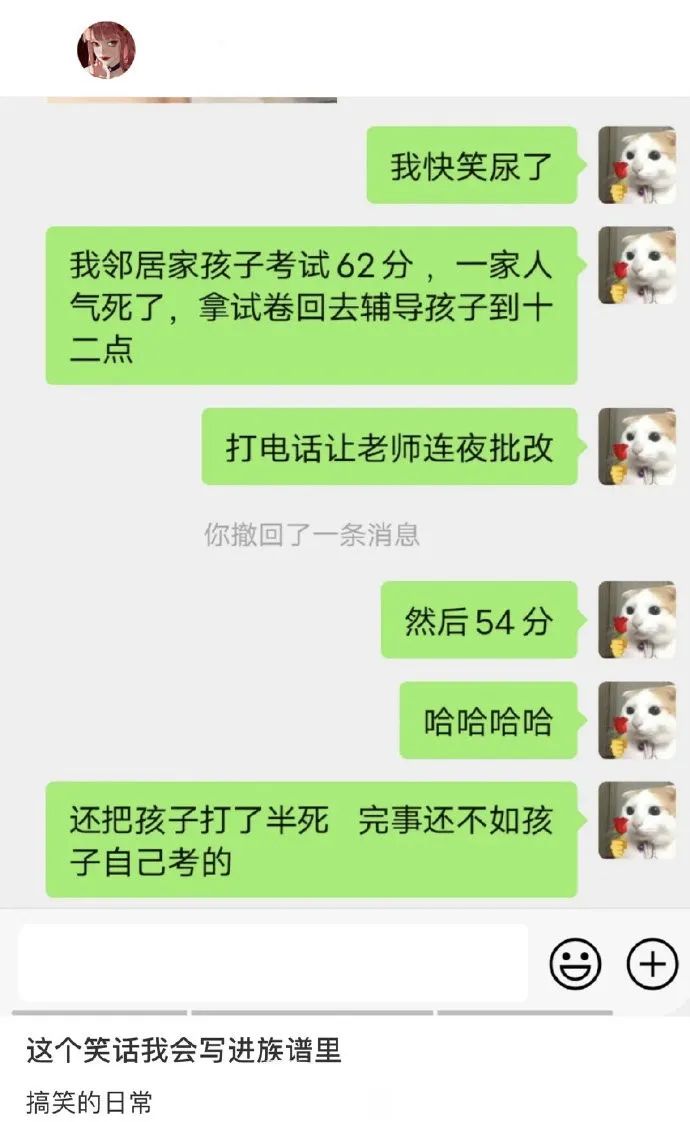Viewport: 690px width, 1122px height.
Task: Open the post author's avatar profile
Action: click(x=106, y=49)
